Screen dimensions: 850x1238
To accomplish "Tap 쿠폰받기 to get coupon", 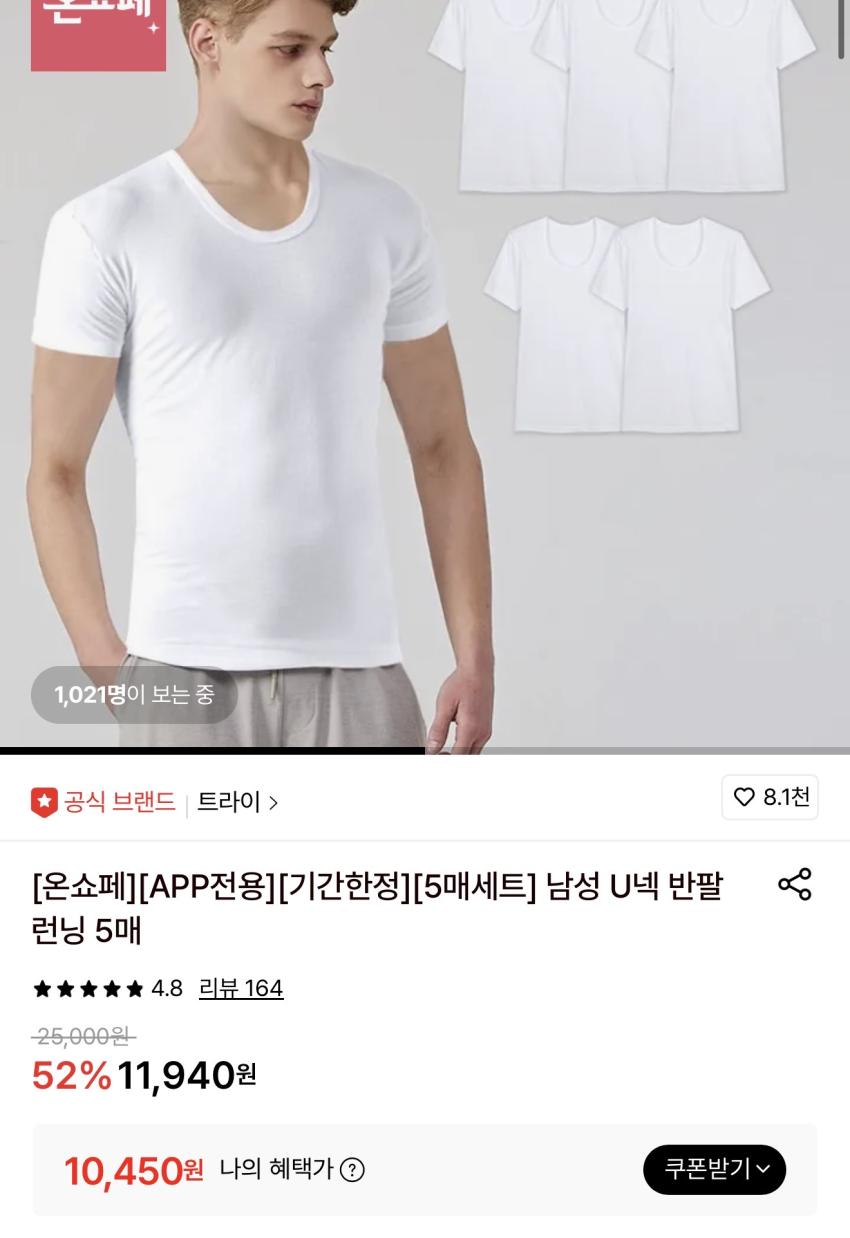I will click(714, 1169).
